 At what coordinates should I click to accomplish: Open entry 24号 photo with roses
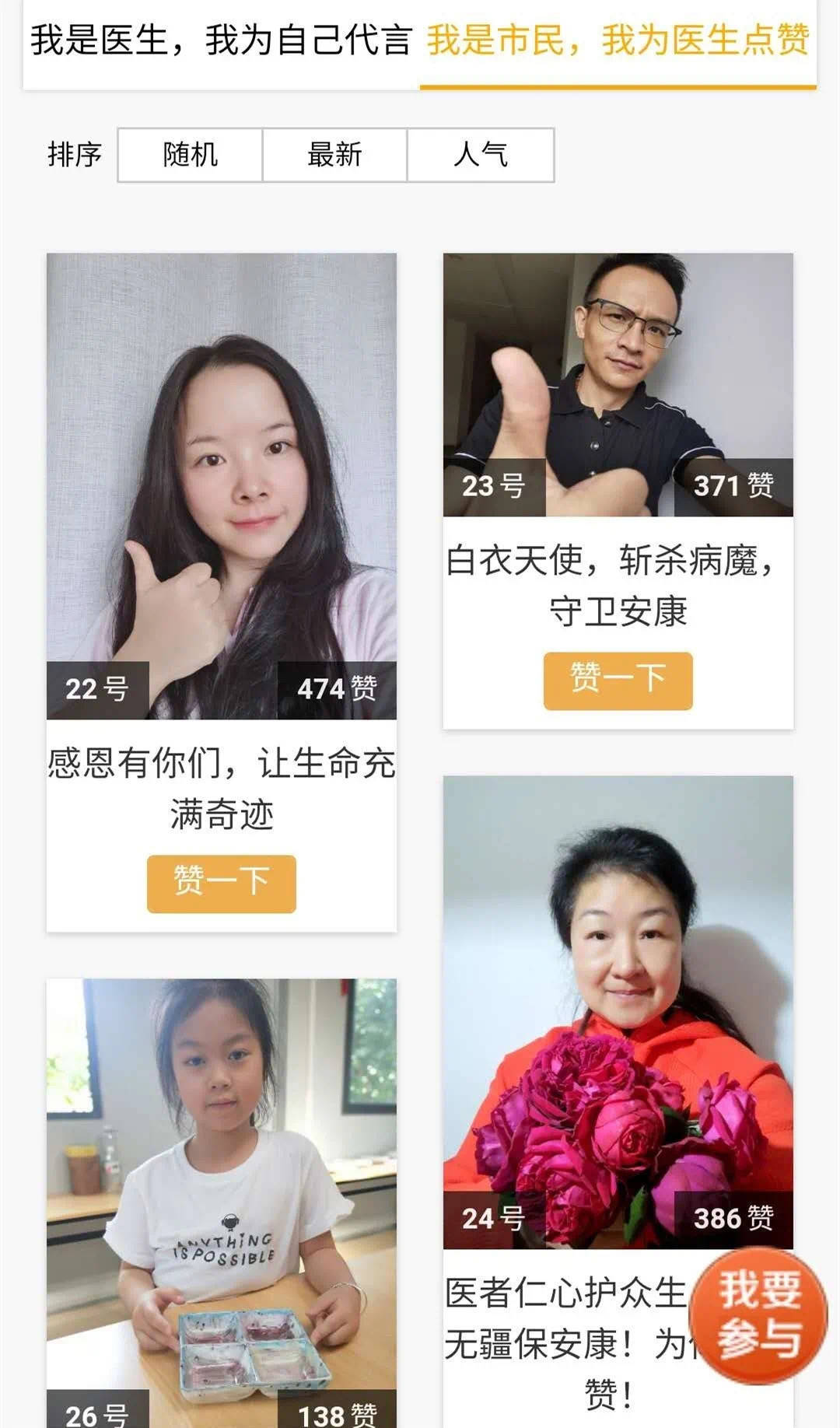click(x=618, y=1011)
